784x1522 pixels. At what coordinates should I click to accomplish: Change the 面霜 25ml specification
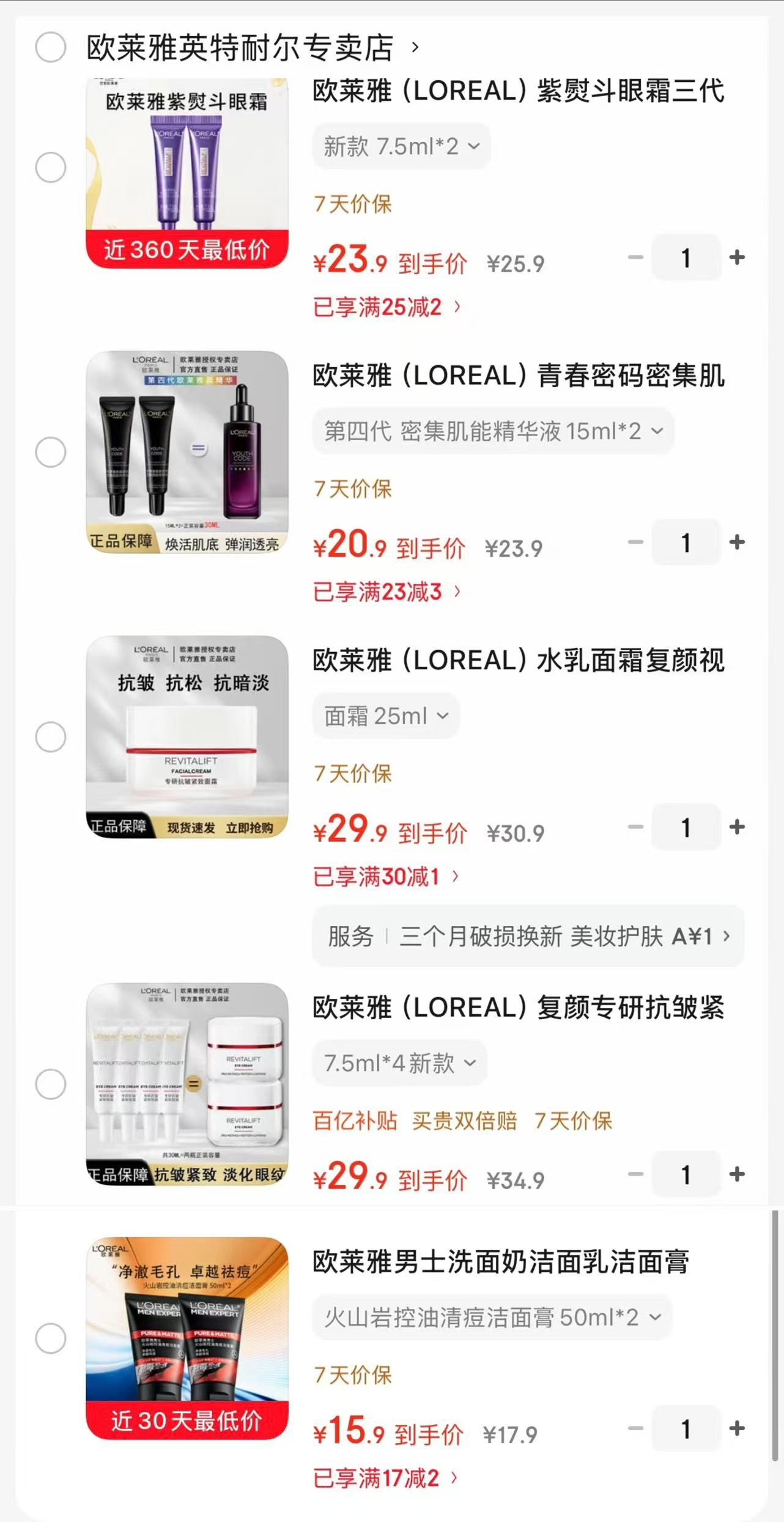[x=386, y=716]
